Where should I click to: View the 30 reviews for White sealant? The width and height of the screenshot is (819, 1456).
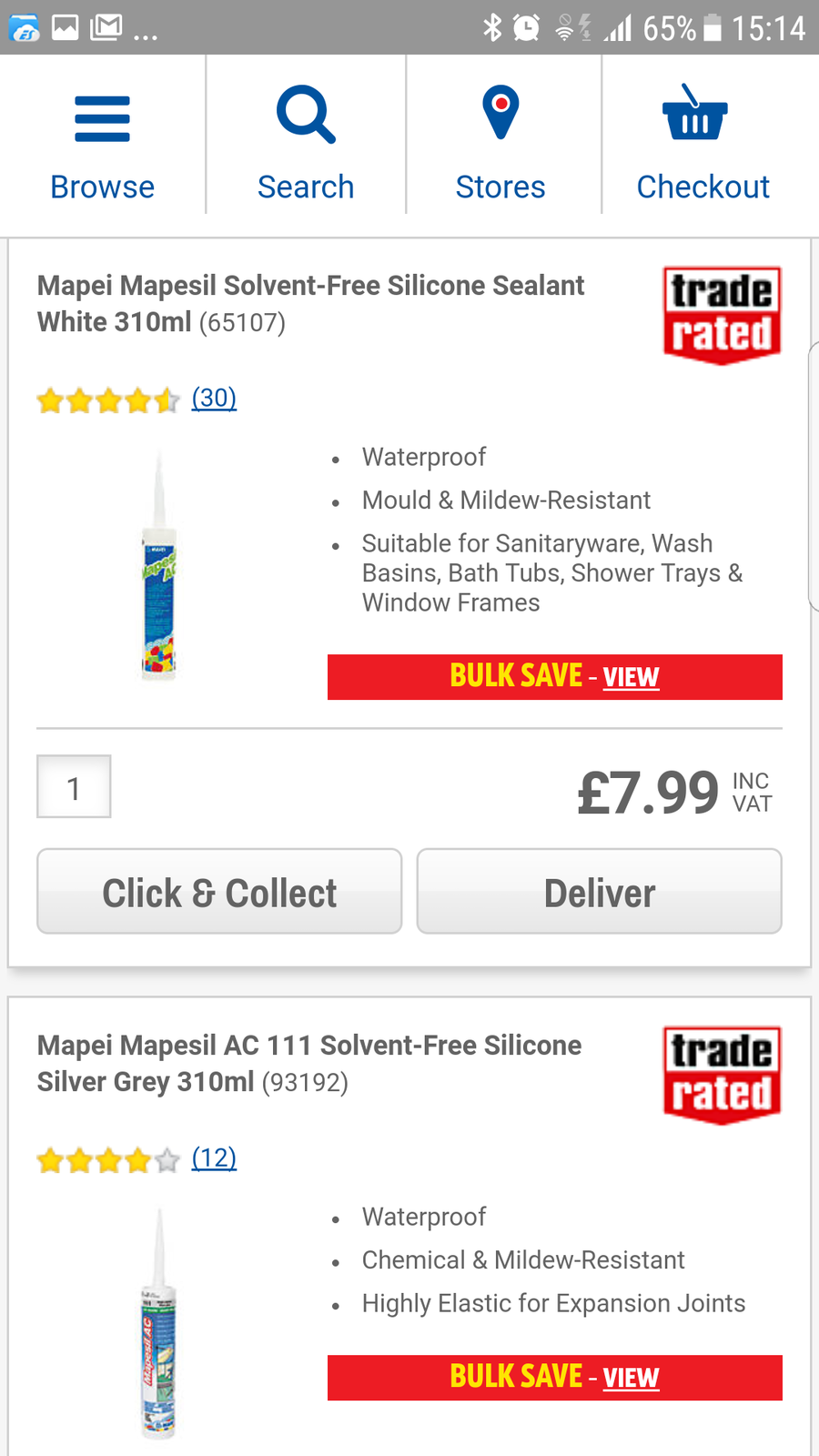click(x=214, y=398)
